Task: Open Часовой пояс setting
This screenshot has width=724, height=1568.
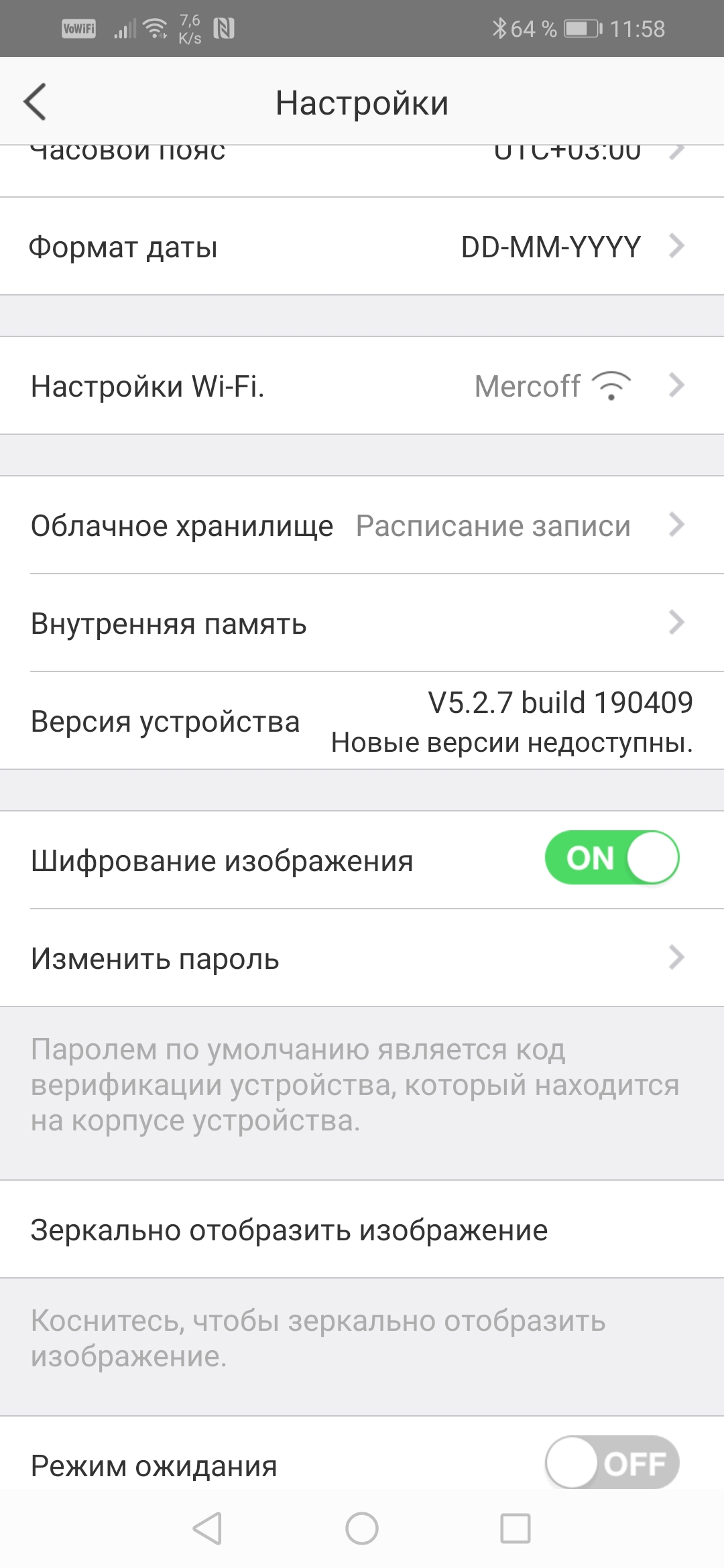Action: point(362,161)
